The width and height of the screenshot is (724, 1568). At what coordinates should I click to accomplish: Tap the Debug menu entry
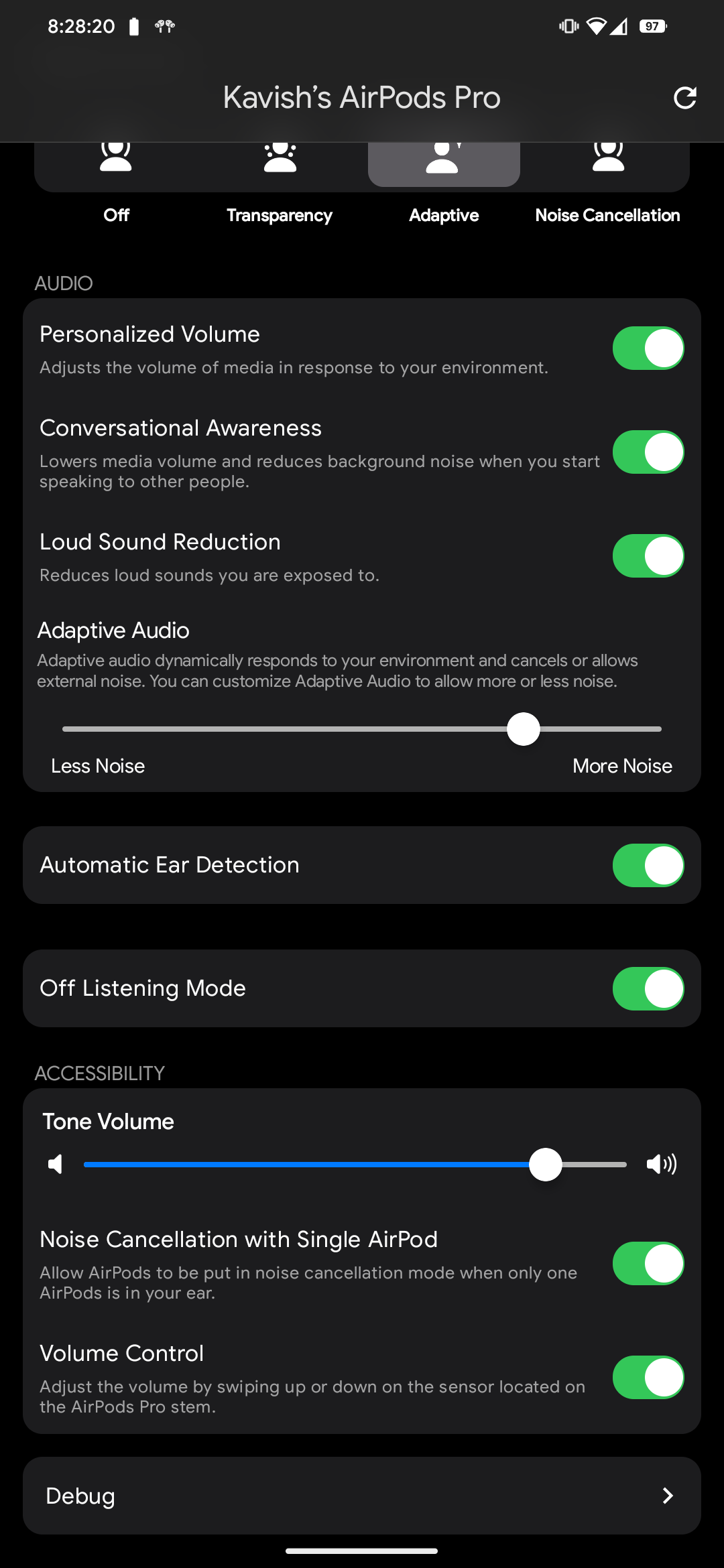(x=80, y=1496)
